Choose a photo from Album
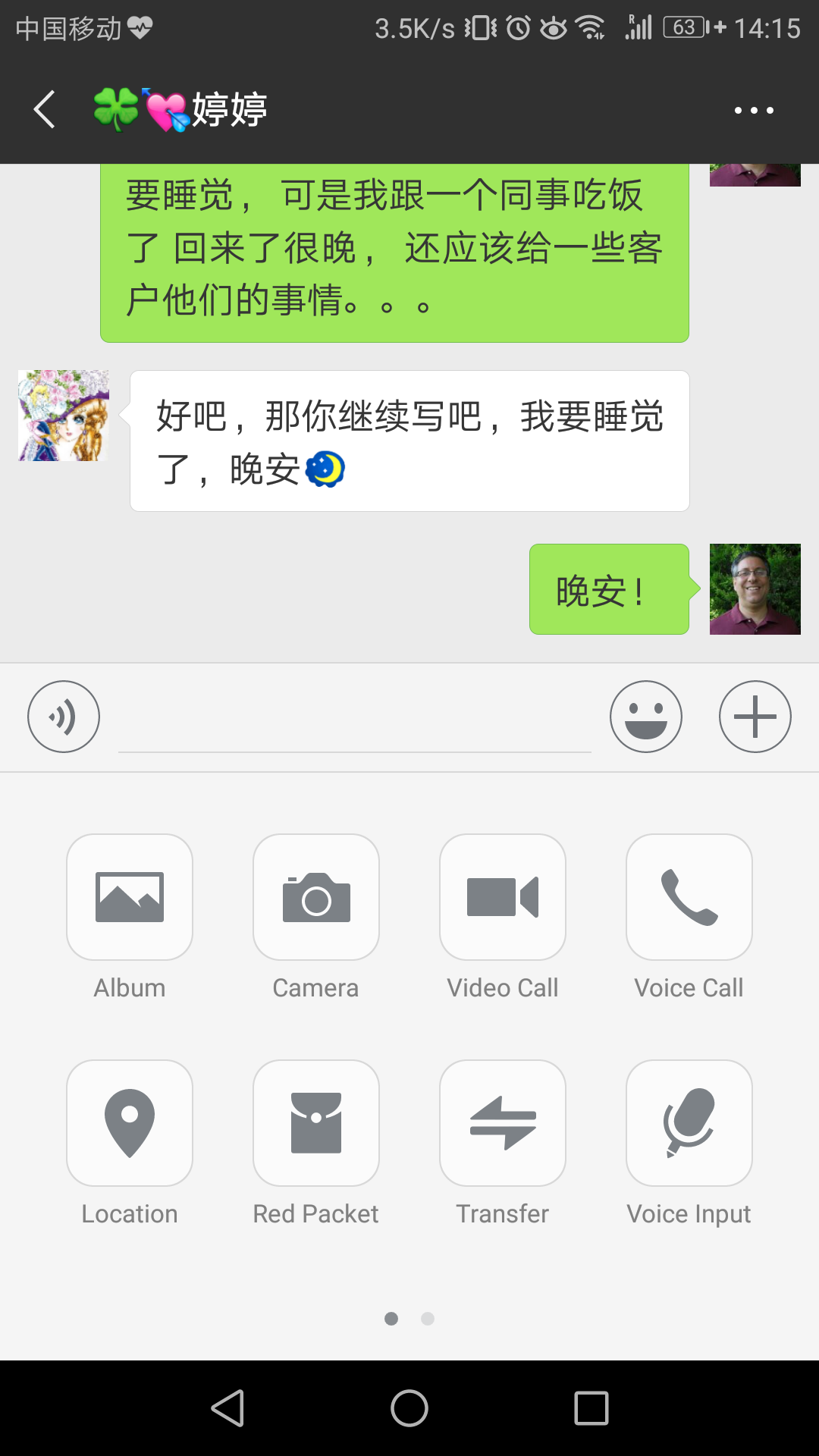Viewport: 819px width, 1456px height. 130,897
